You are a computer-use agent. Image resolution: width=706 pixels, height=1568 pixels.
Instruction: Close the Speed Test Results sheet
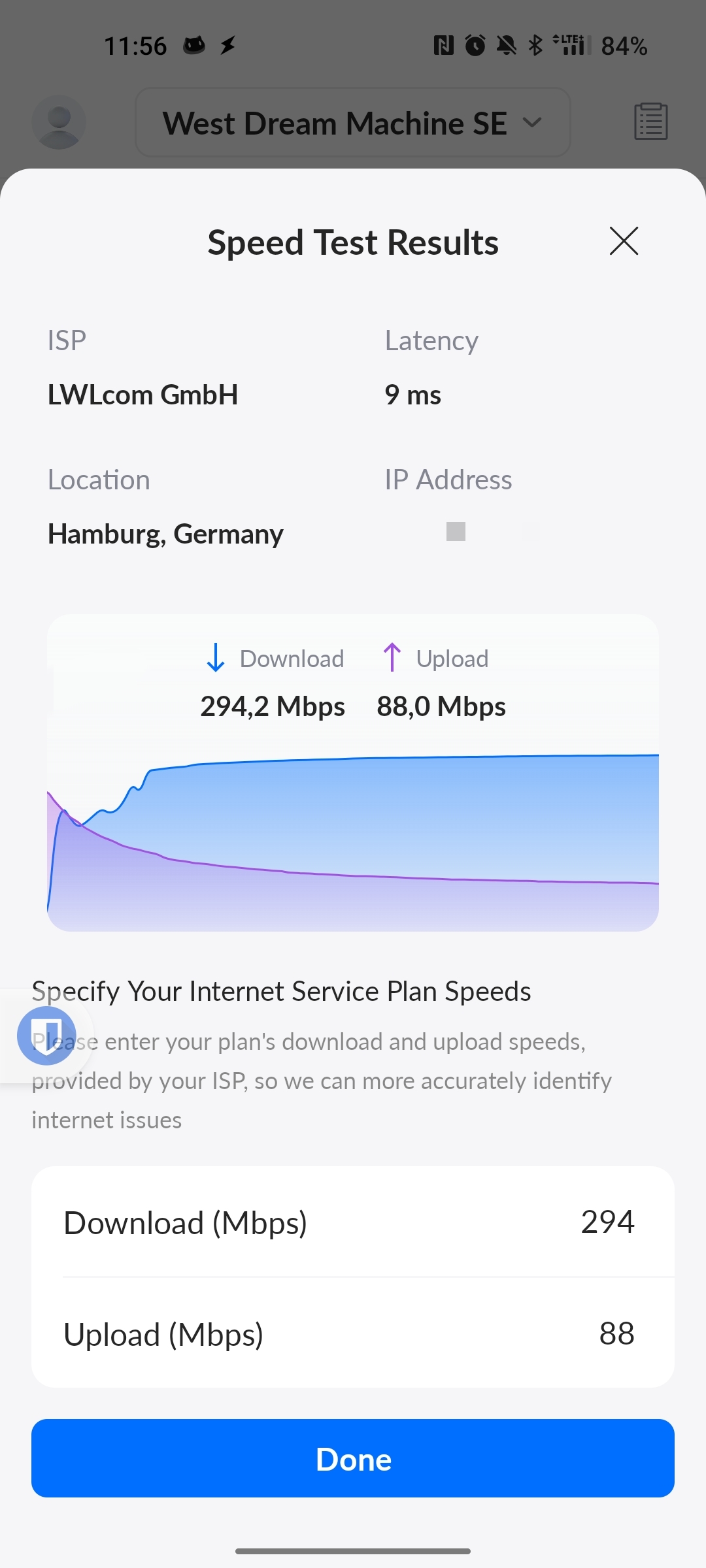[624, 242]
